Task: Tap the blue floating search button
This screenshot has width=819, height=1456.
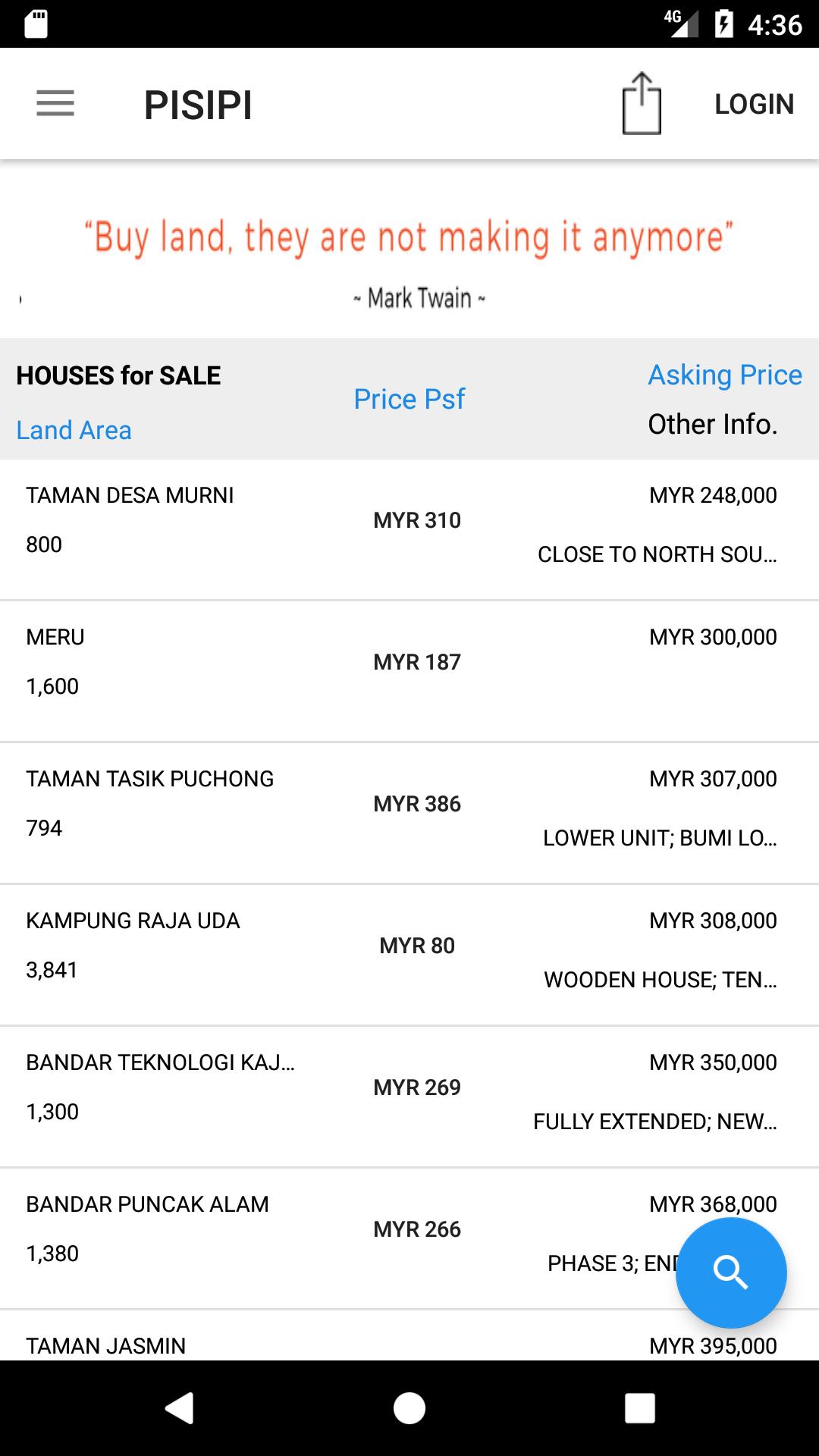Action: (x=731, y=1272)
